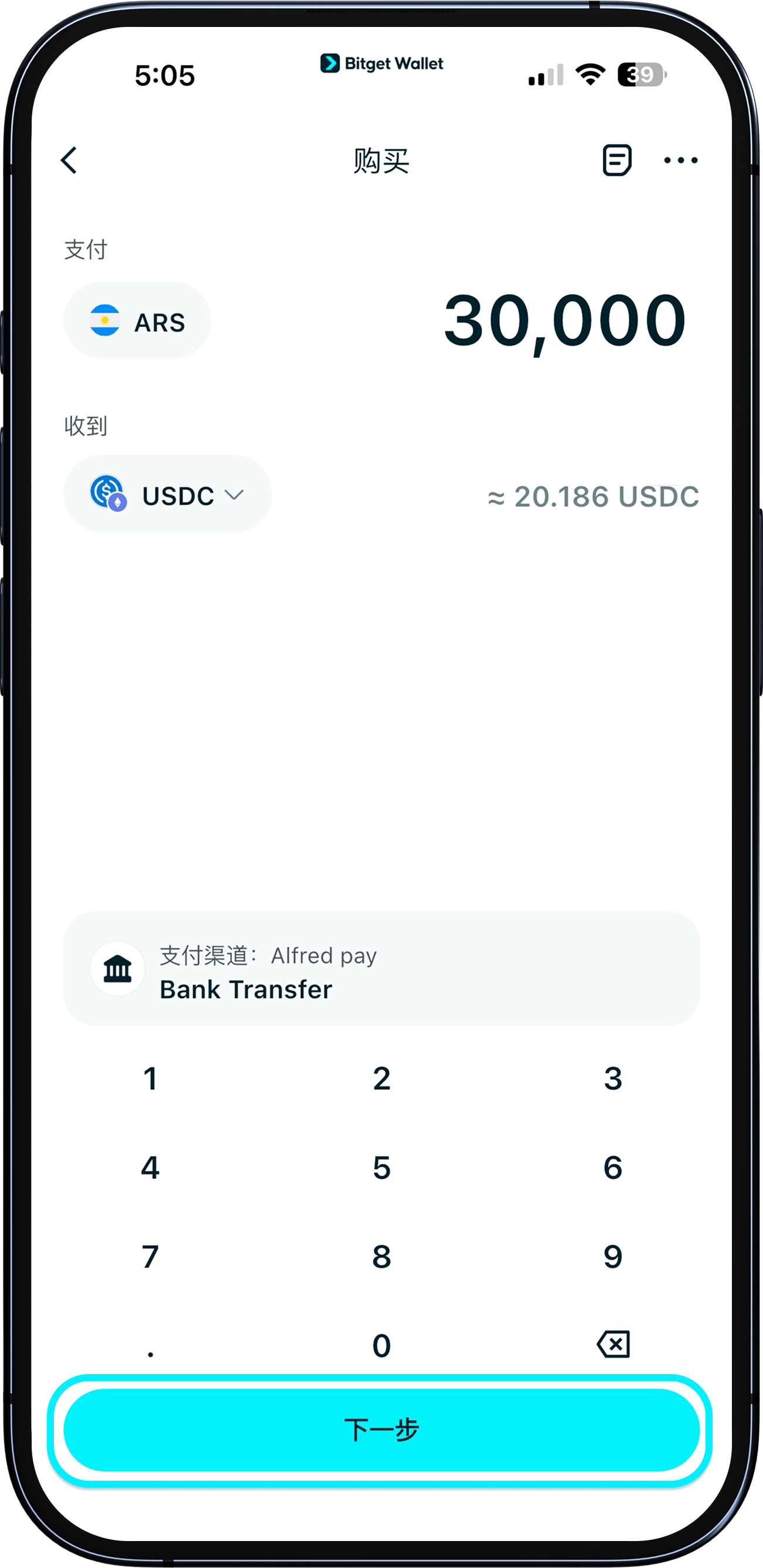Viewport: 763px width, 1568px height.
Task: Enter digit 4 on the keypad
Action: [151, 1167]
